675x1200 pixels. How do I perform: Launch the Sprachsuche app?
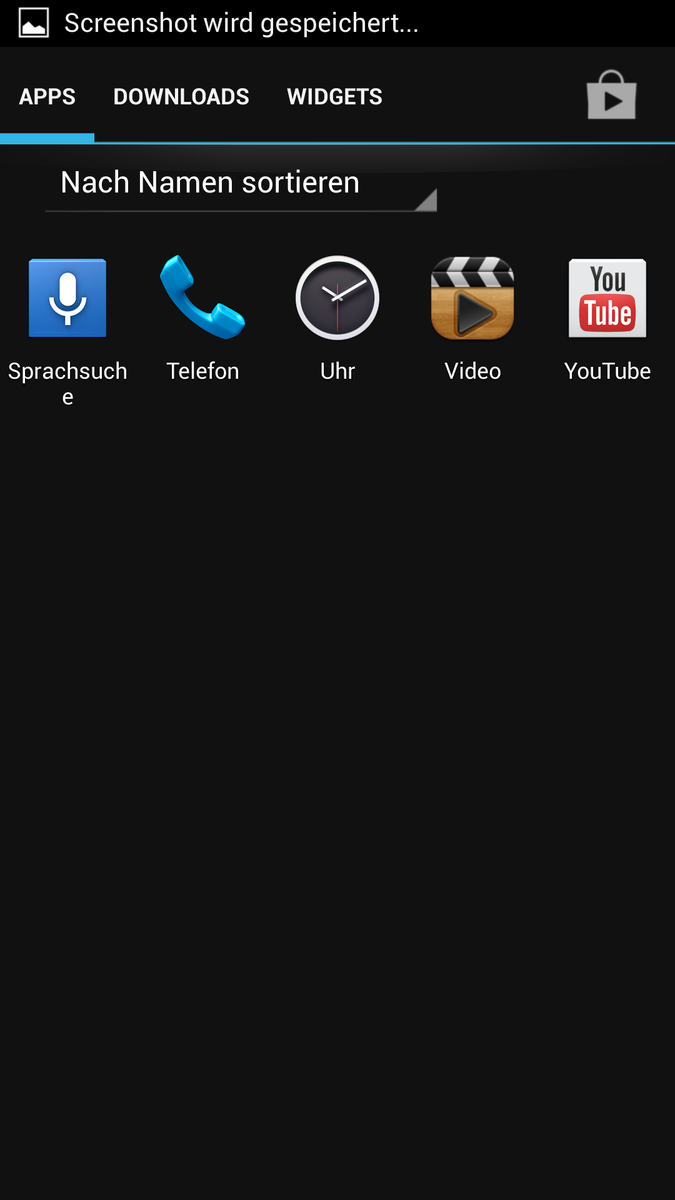(x=67, y=298)
